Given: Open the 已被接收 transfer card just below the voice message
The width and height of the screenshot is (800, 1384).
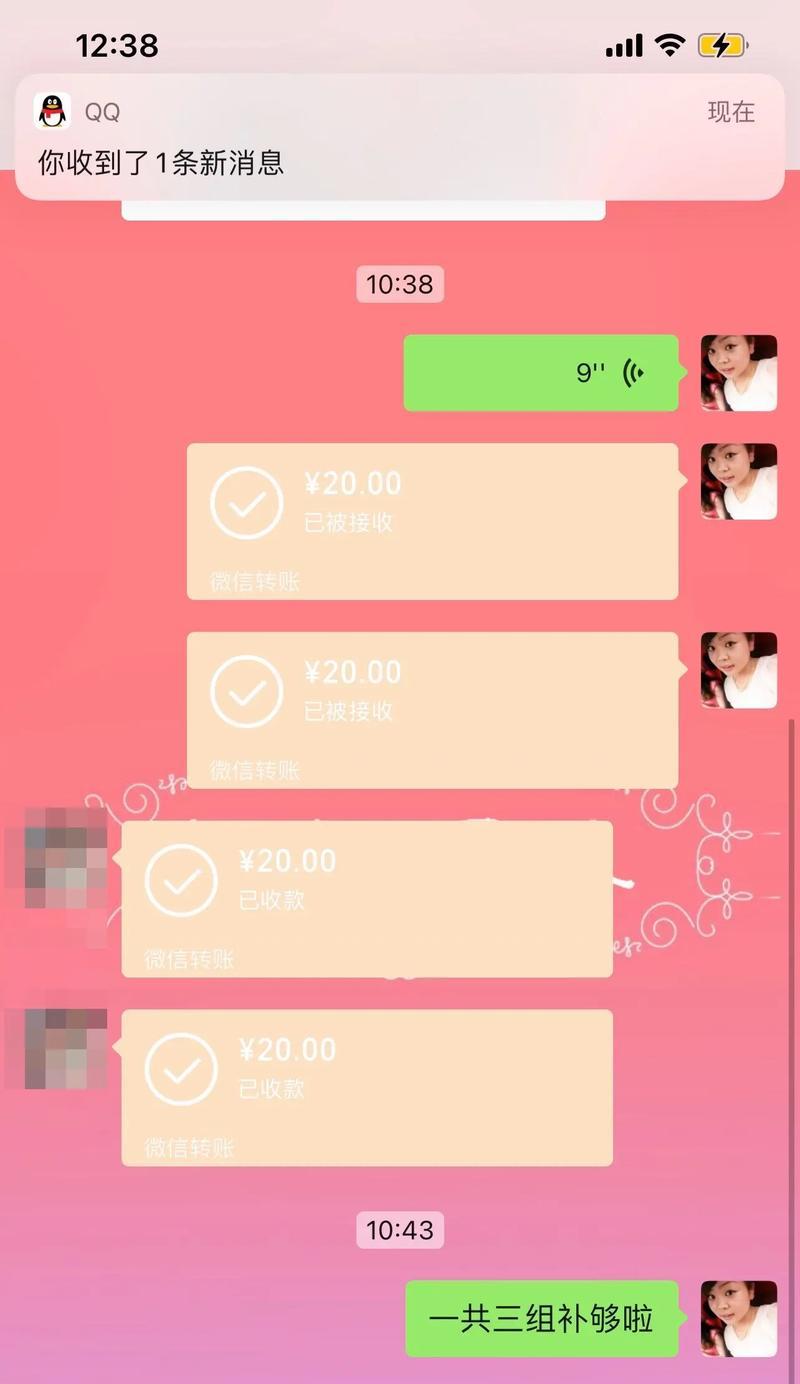Looking at the screenshot, I should coord(432,521).
